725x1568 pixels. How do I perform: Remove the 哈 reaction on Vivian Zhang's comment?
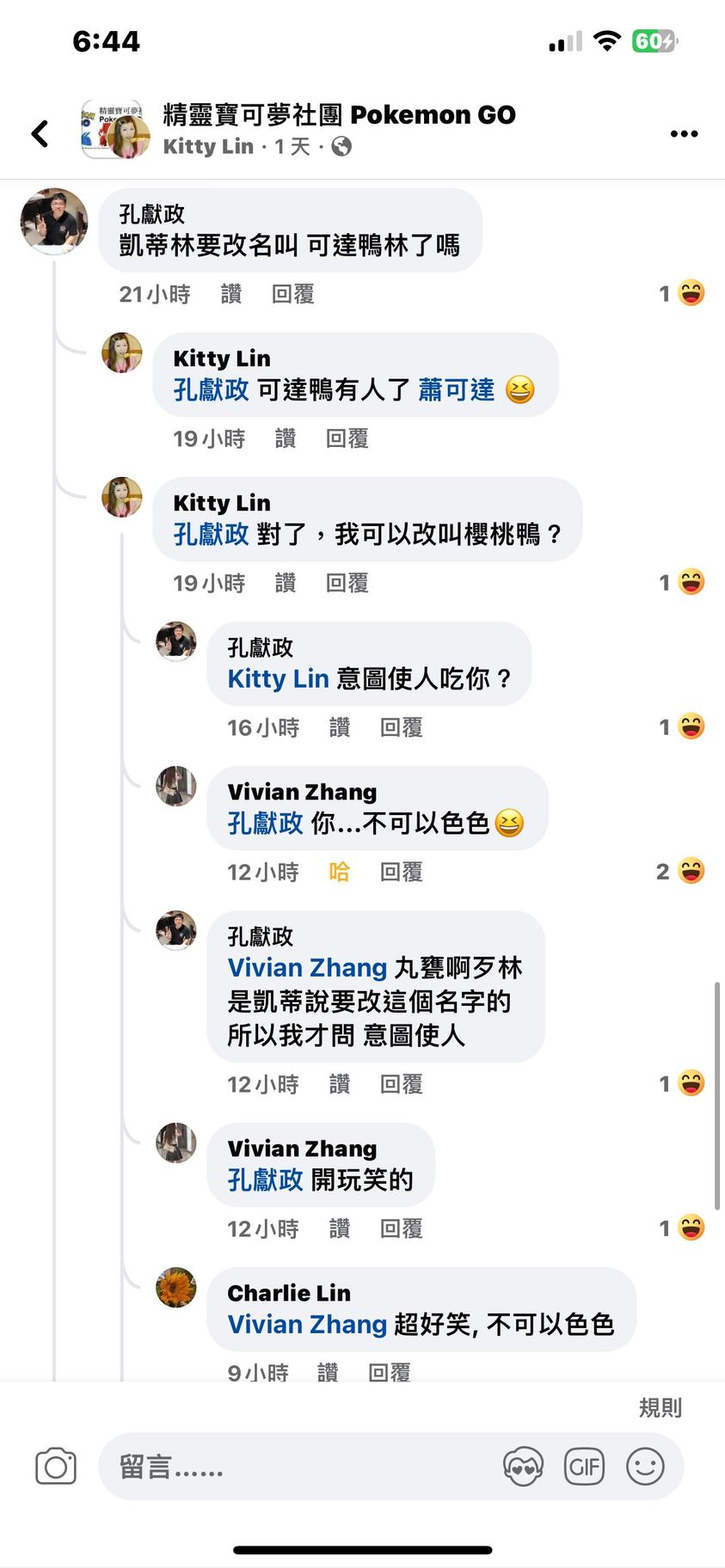[x=339, y=872]
